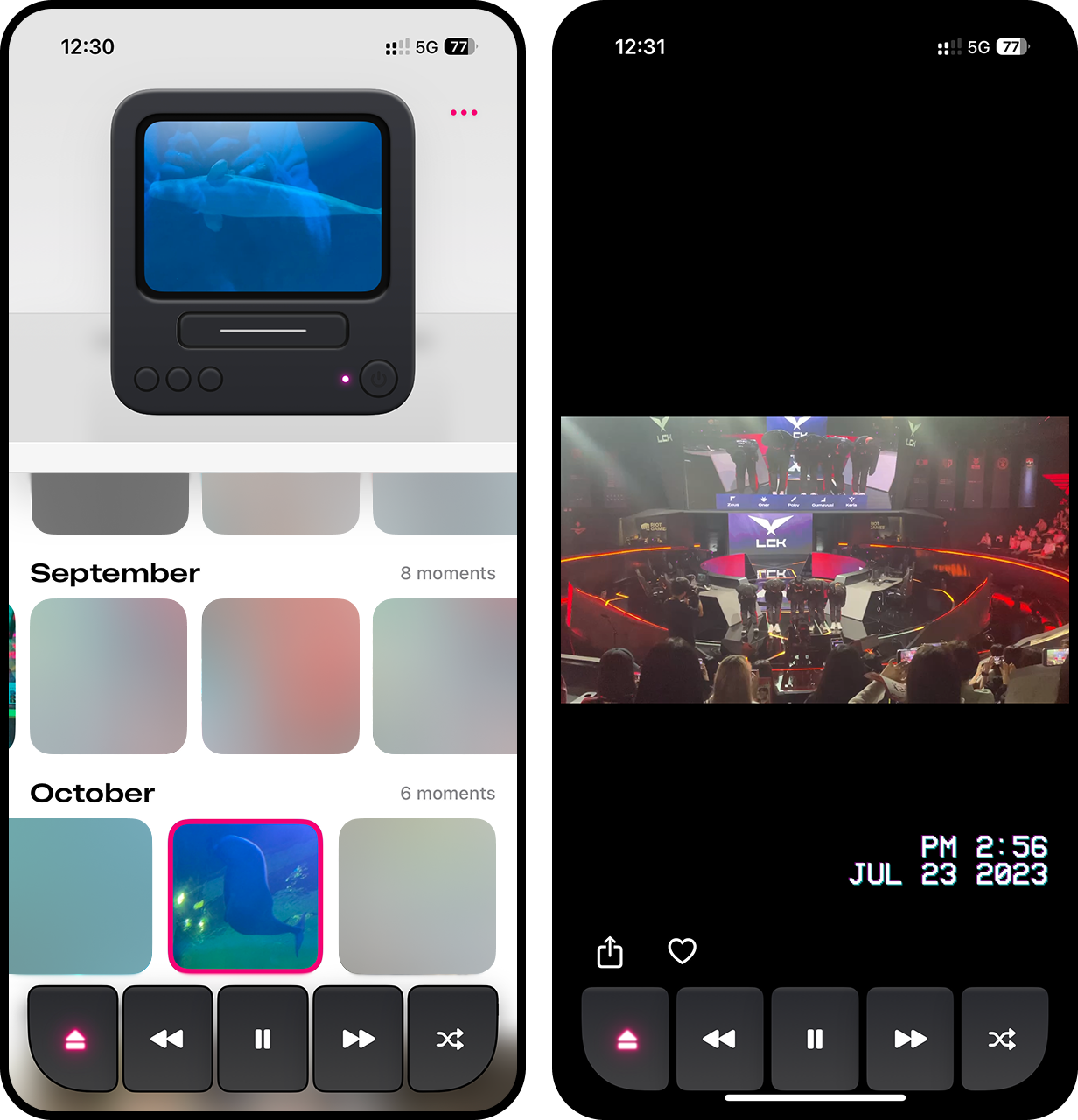Fast-forward the full-screen LCK video
Viewport: 1078px width, 1120px height.
910,1039
